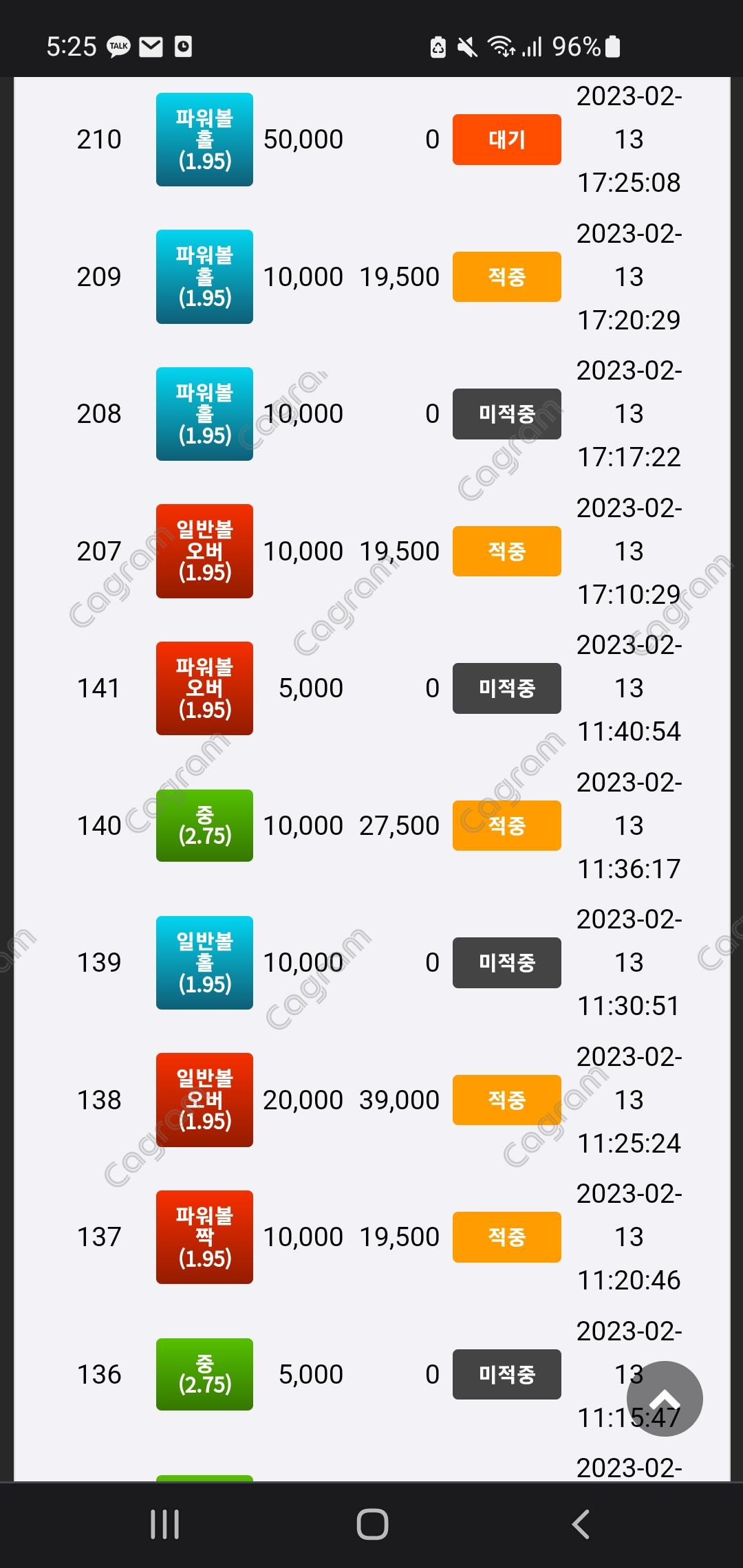Screen dimensions: 743x1568
Task: Open recent apps from the navigation bar
Action: [x=165, y=1525]
